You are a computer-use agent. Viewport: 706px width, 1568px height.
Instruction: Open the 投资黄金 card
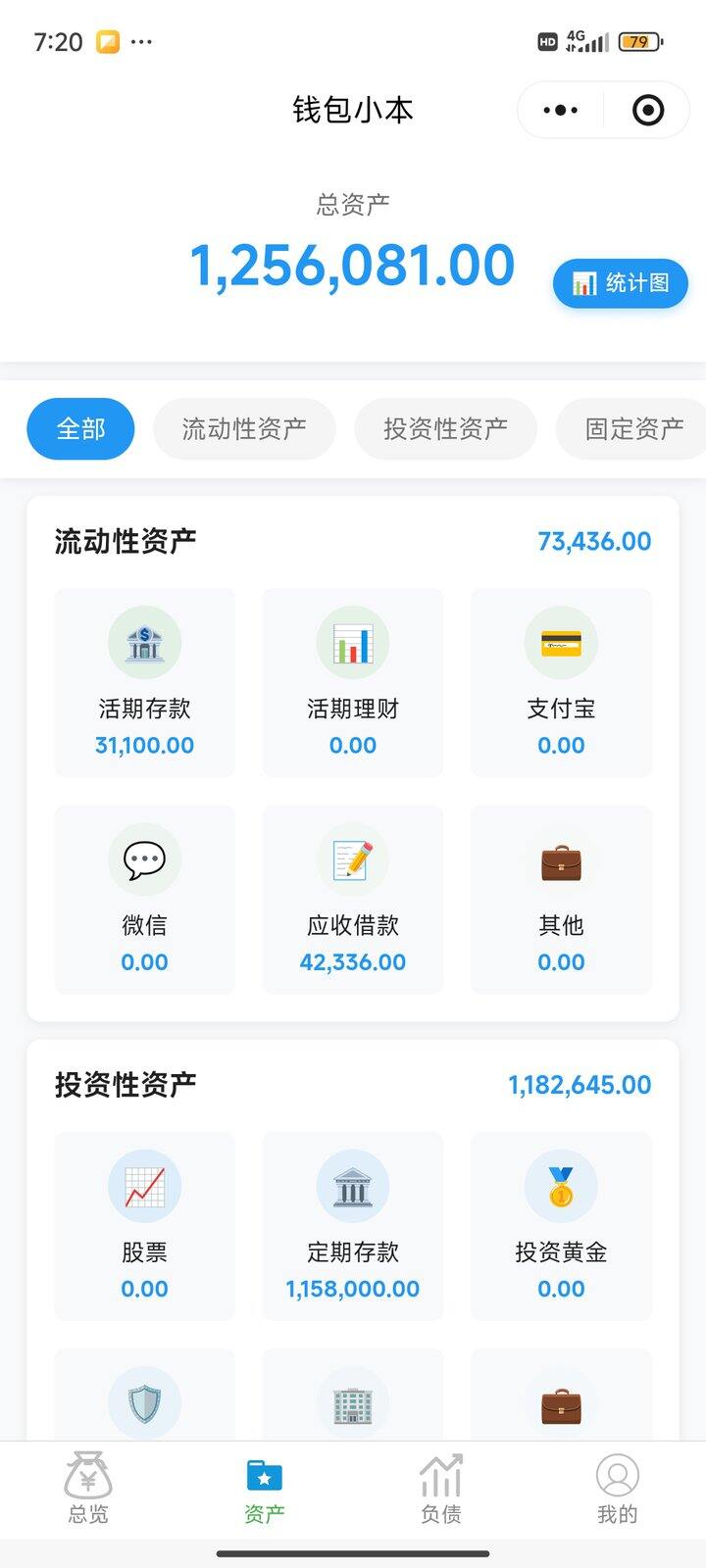[561, 1225]
